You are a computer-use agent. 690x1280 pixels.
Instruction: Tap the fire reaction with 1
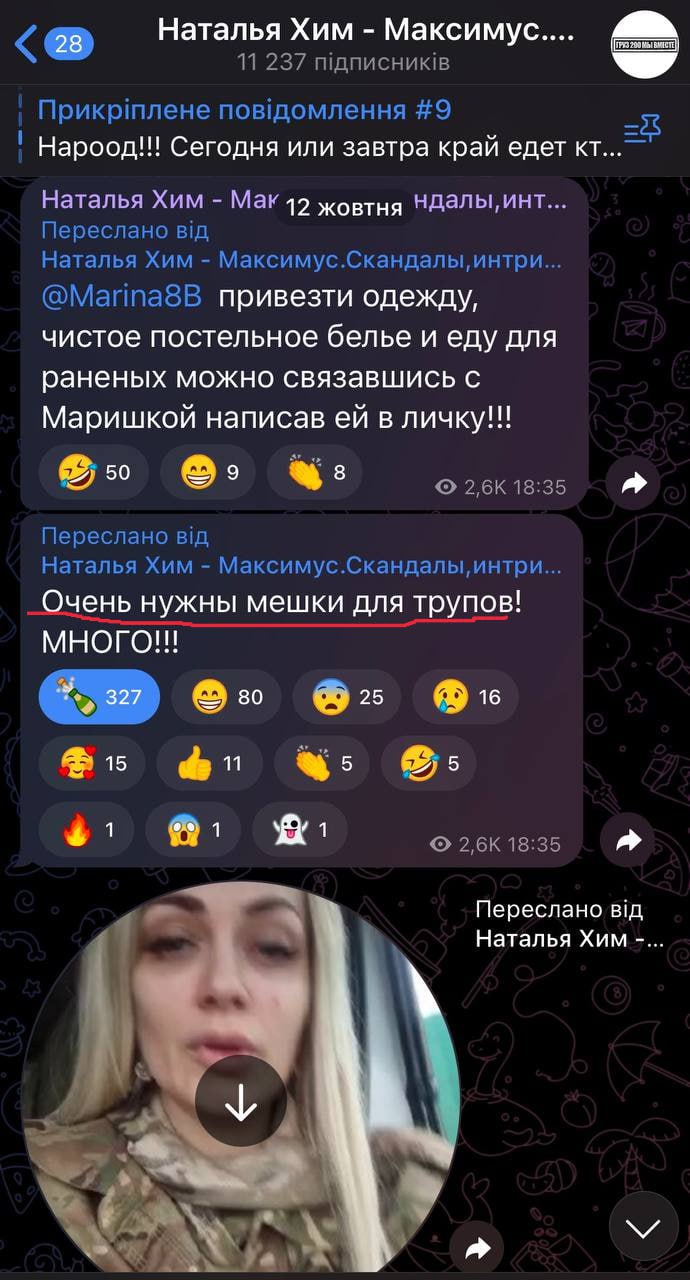(x=87, y=830)
